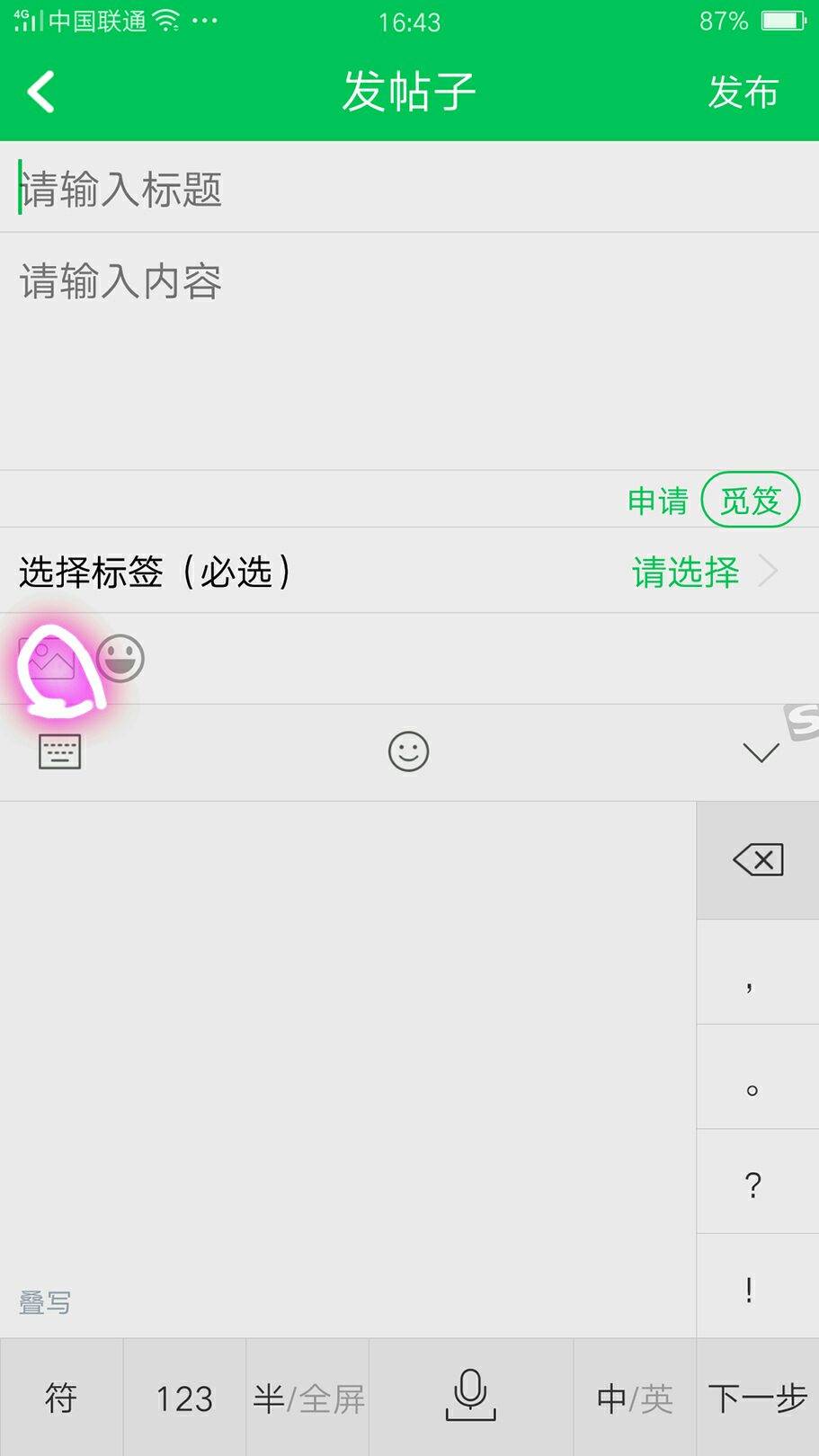Go back from the 发帖子 screen
The height and width of the screenshot is (1456, 819).
pos(41,92)
